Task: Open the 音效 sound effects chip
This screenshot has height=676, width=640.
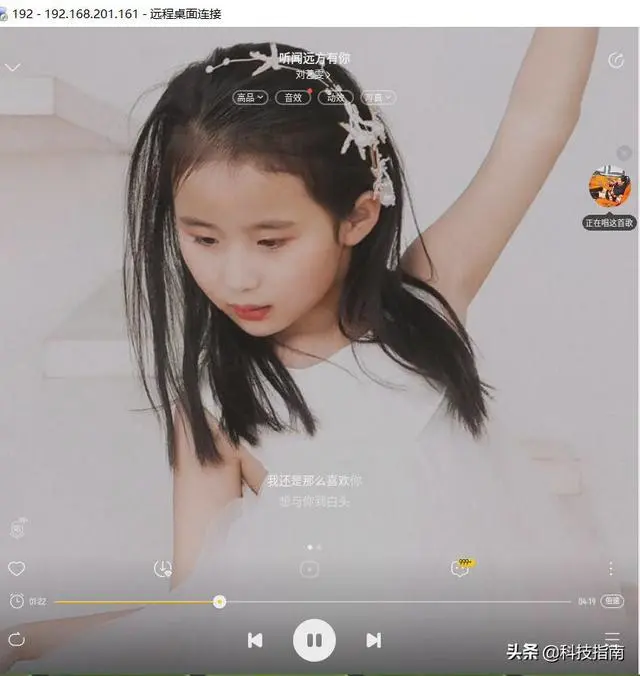Action: [x=293, y=97]
